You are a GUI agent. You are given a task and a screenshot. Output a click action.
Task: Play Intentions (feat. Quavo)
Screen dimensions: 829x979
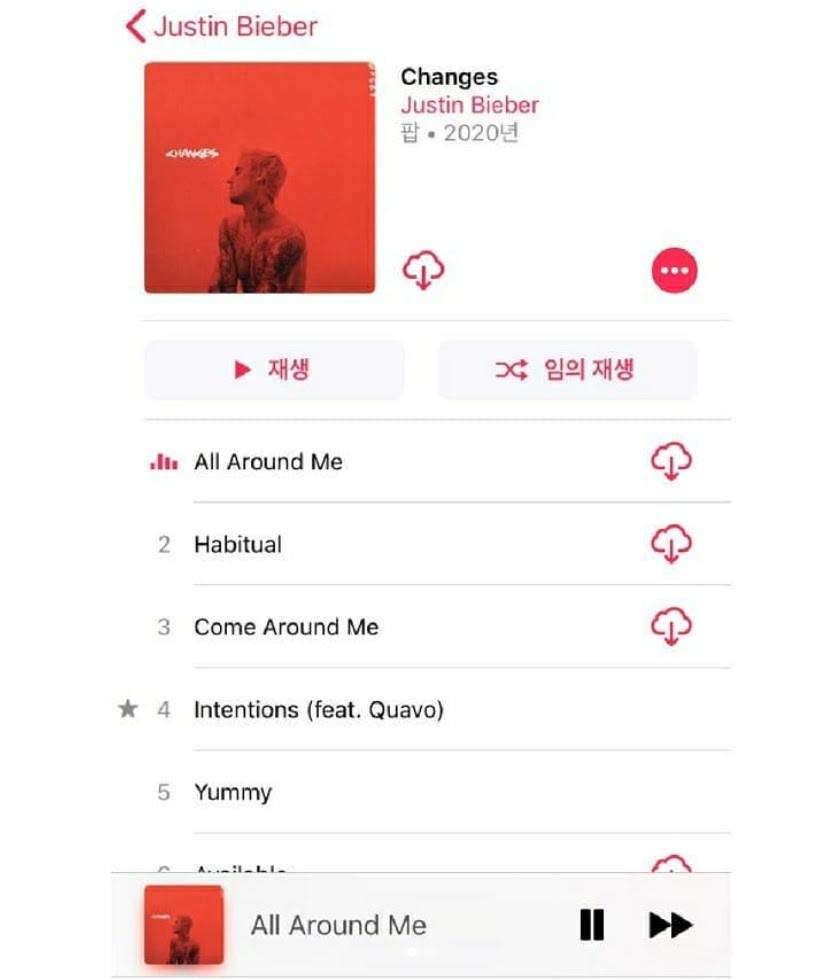click(x=318, y=710)
